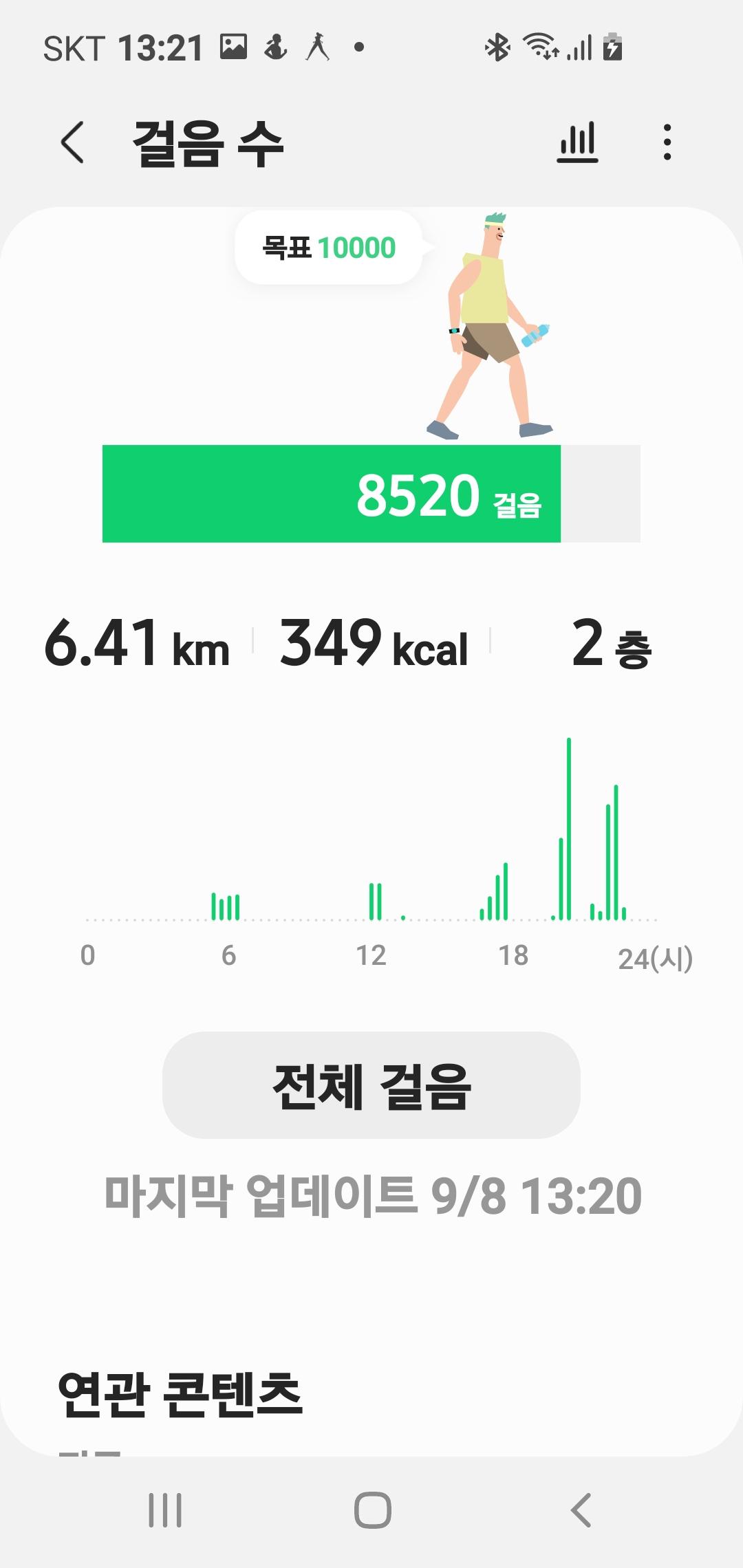Open the 목표 10000 step goal bubble
Viewport: 743px width, 1568px height.
(329, 248)
